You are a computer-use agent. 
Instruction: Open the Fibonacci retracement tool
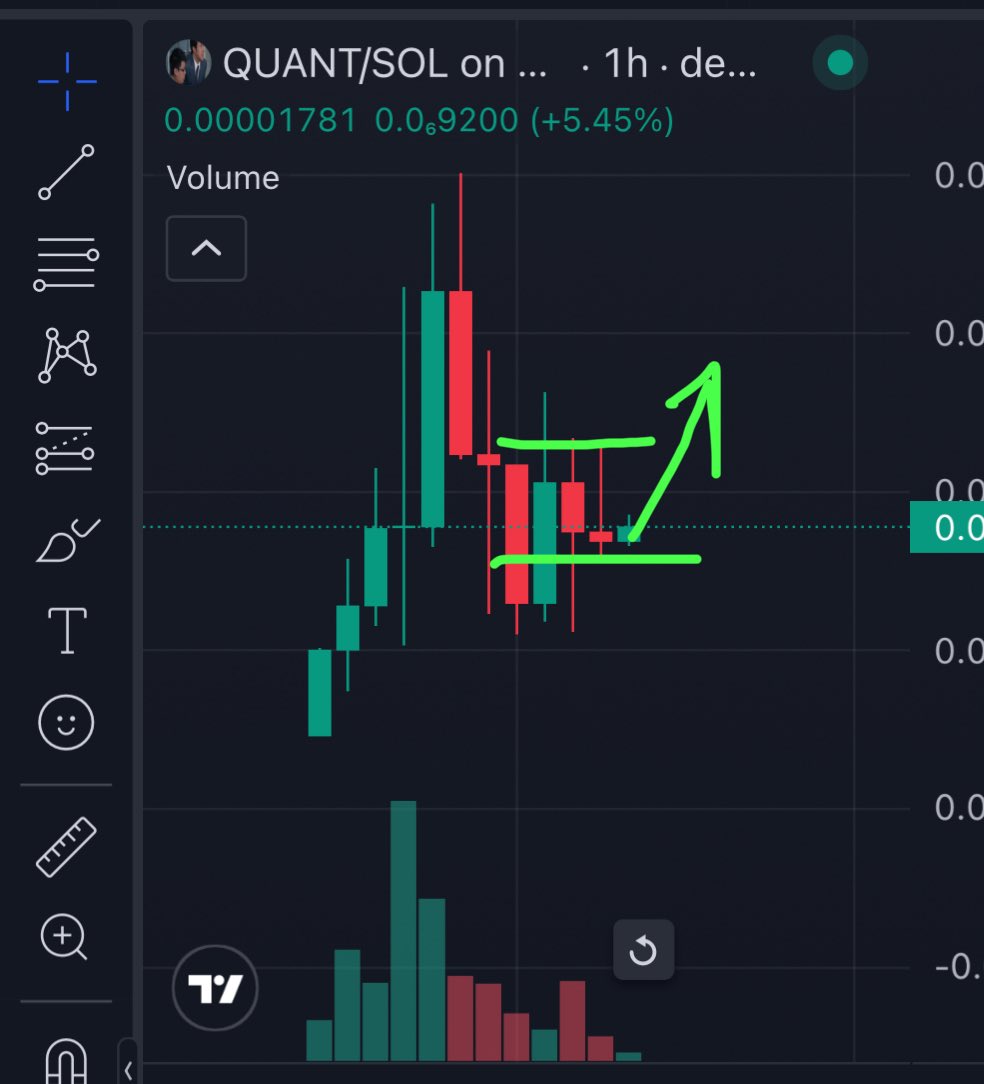[x=67, y=264]
